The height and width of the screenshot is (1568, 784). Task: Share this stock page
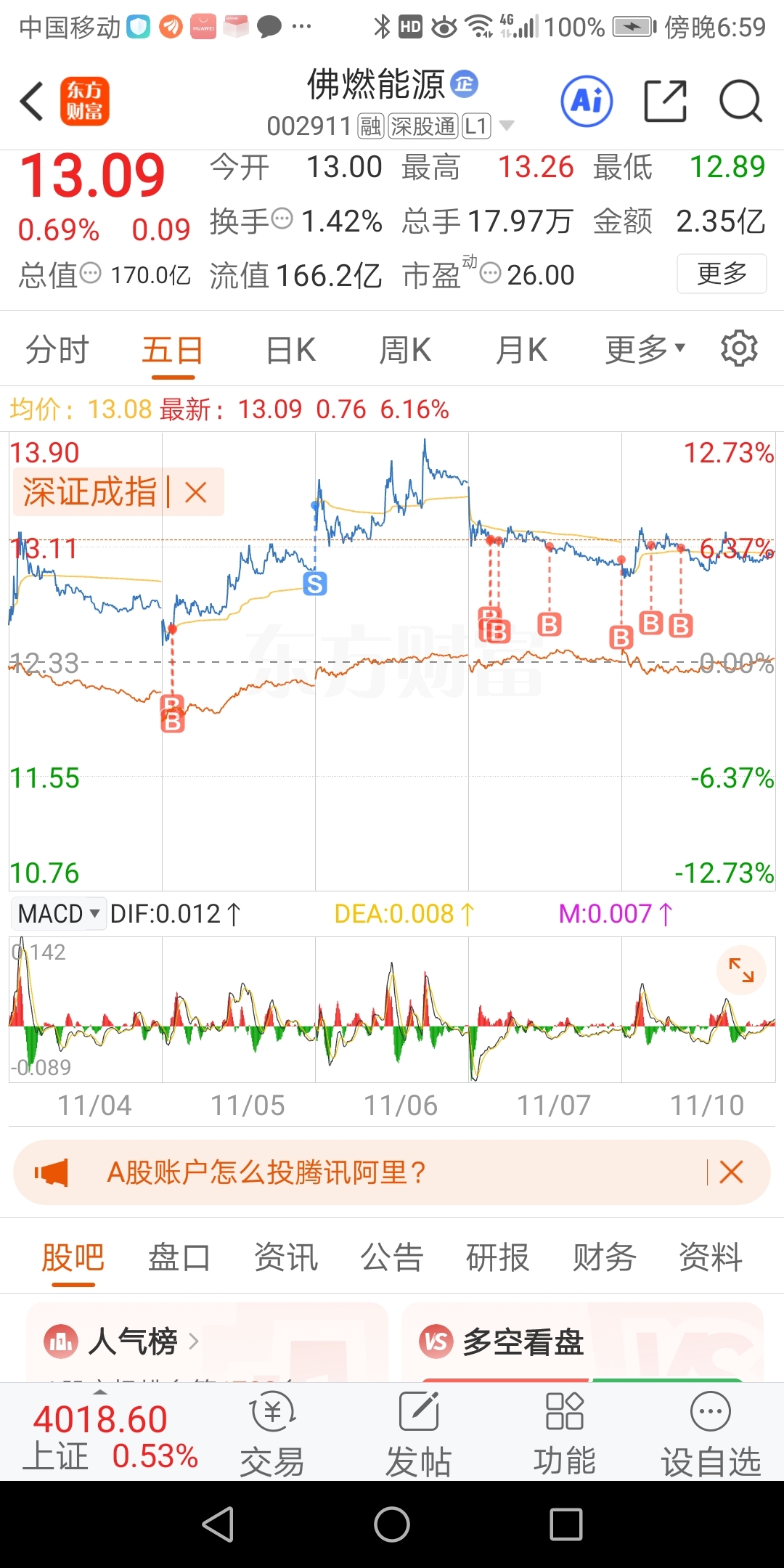click(x=666, y=101)
